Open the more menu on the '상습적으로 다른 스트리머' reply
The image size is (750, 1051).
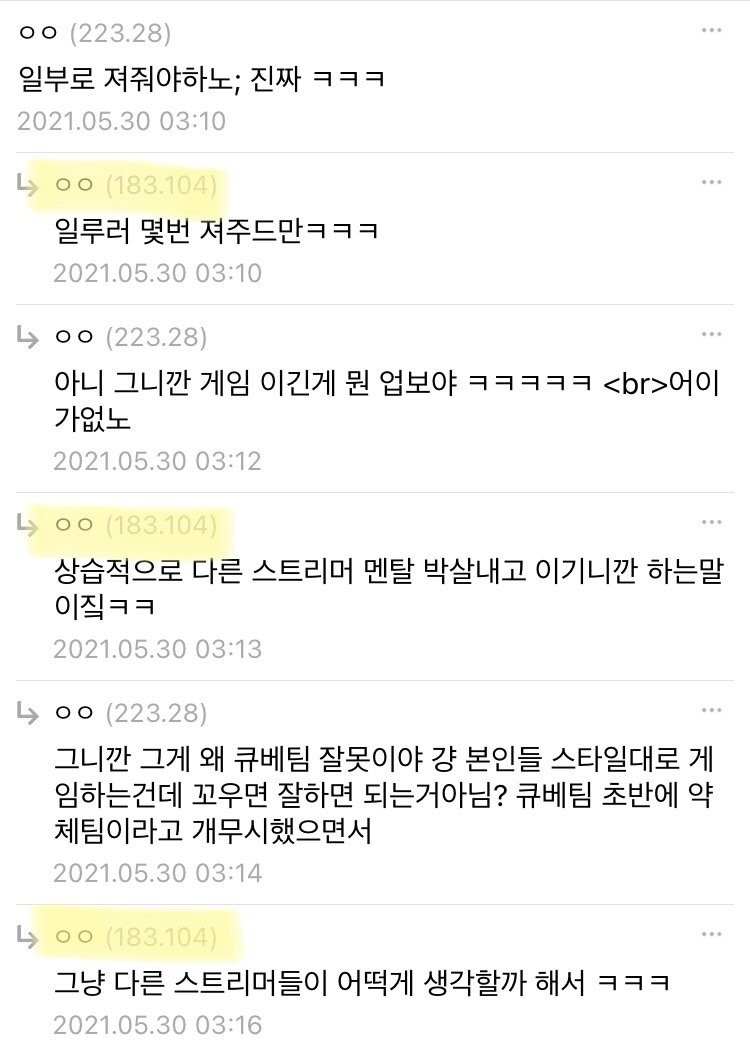click(711, 522)
